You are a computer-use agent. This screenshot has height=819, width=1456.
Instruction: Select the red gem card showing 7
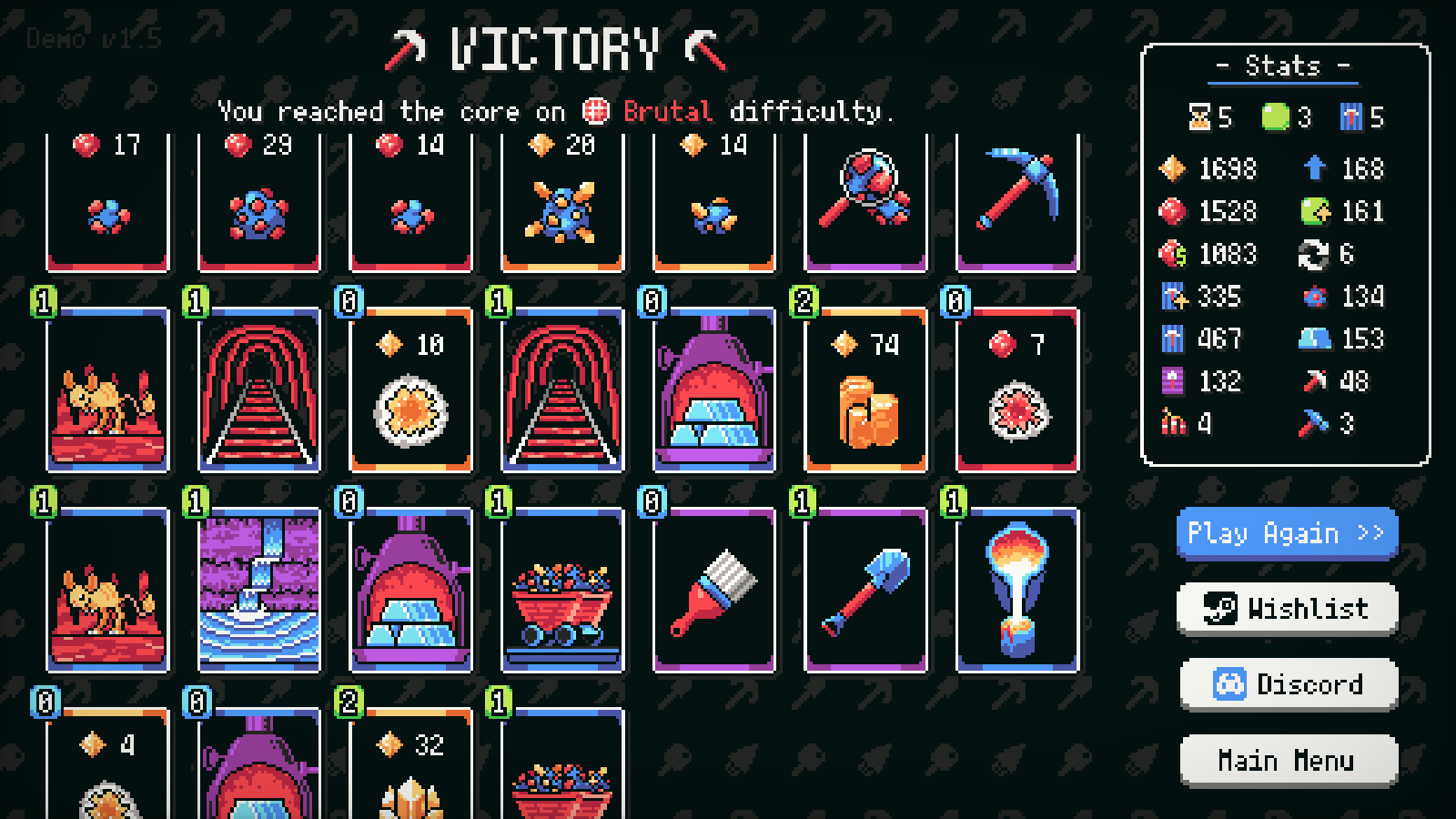1017,389
